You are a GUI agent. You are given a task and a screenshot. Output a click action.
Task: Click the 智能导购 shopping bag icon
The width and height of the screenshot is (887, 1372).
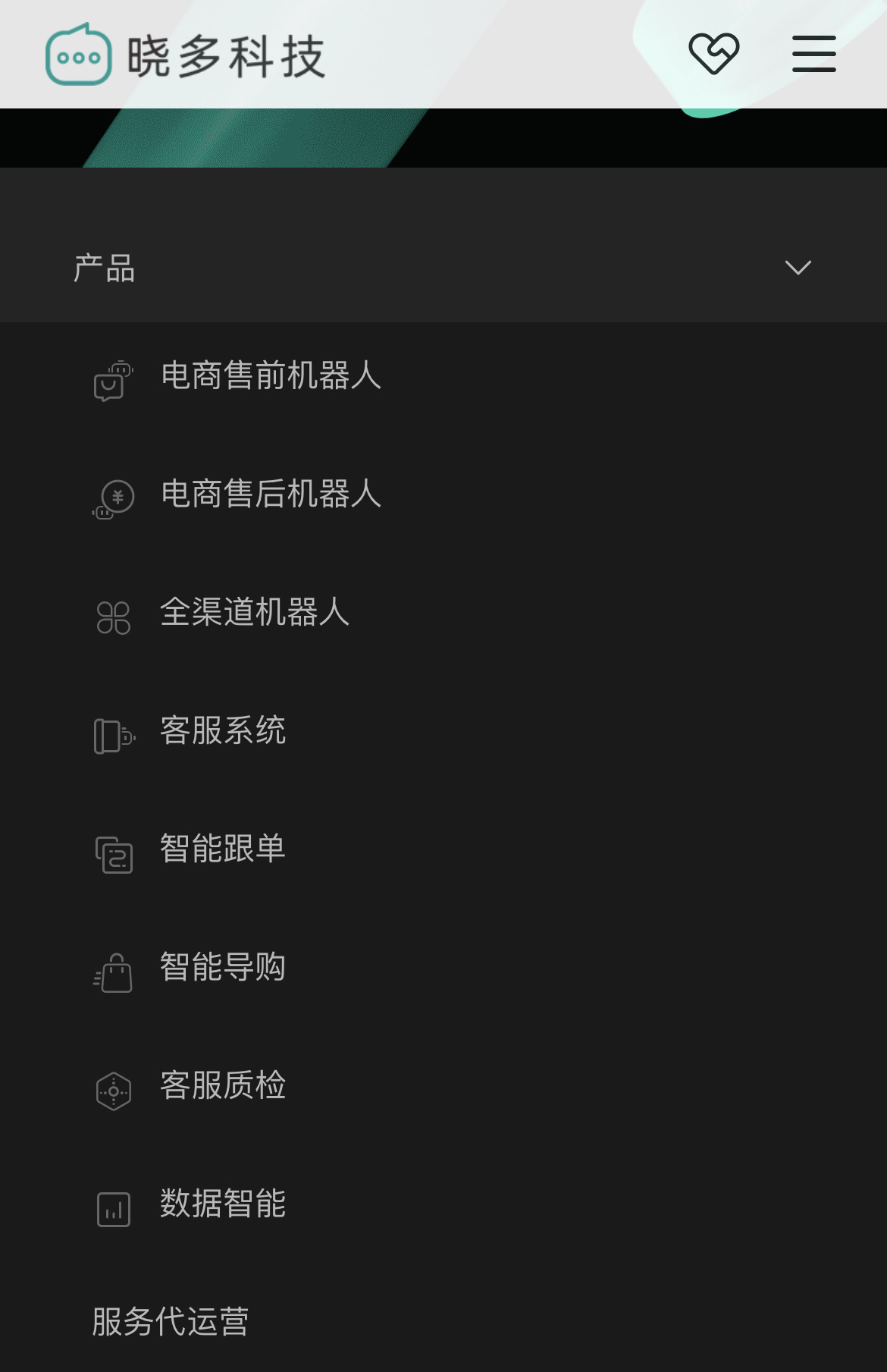click(112, 971)
